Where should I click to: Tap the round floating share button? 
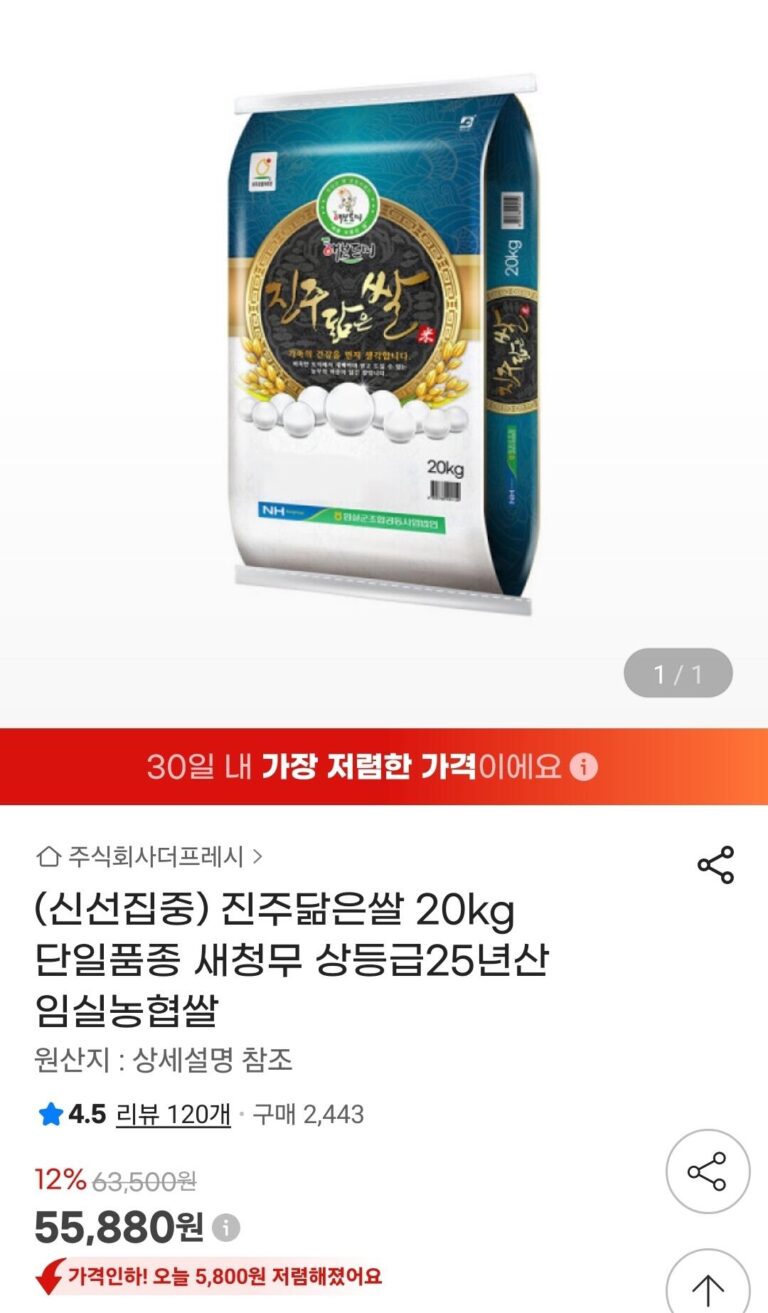click(707, 1171)
